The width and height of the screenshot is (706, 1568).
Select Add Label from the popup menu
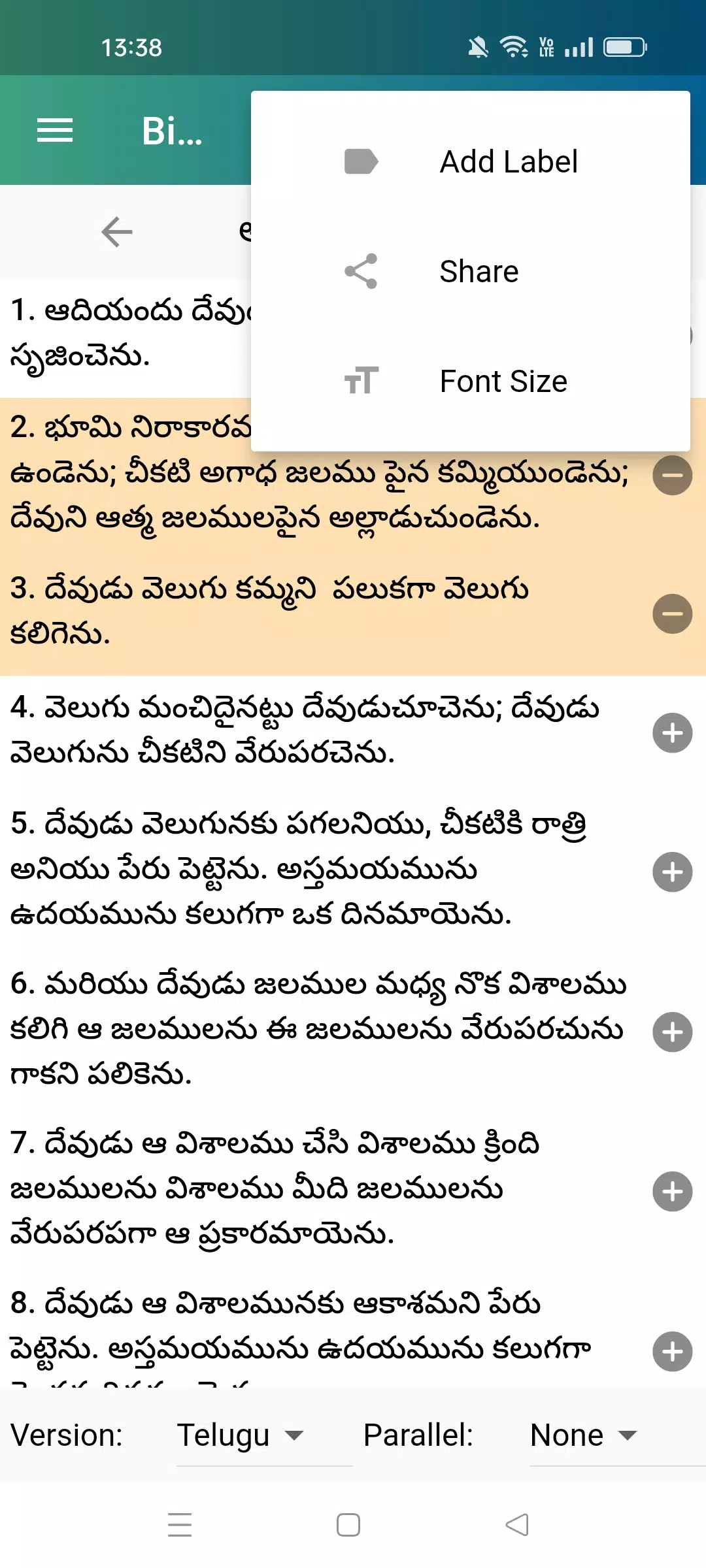[470, 161]
